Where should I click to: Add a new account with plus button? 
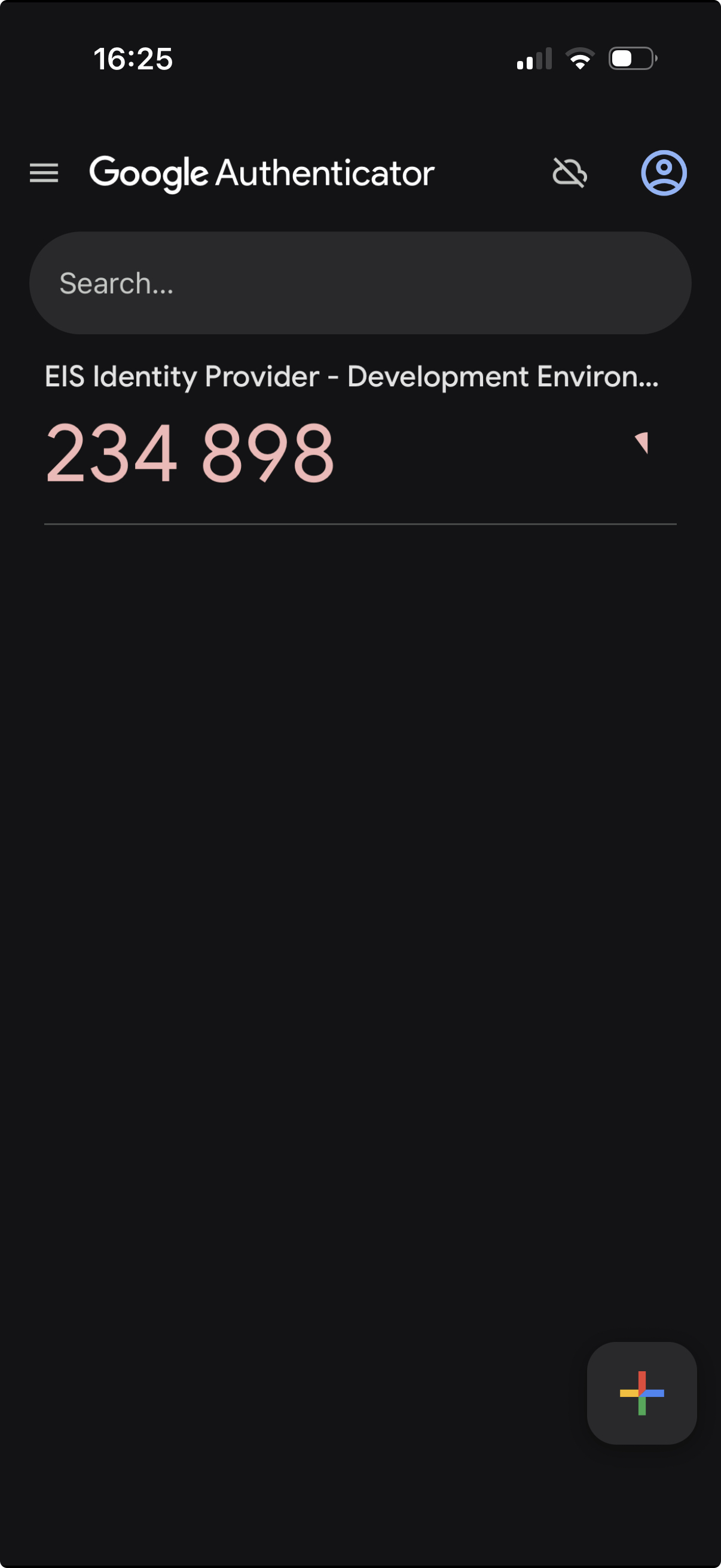pyautogui.click(x=642, y=1393)
